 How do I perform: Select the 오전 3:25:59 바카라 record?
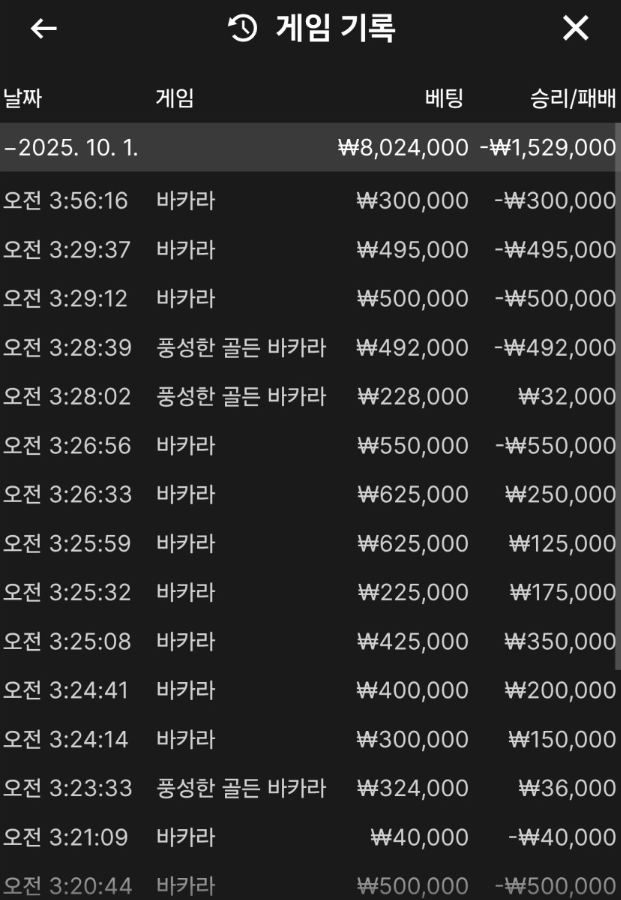tap(310, 544)
